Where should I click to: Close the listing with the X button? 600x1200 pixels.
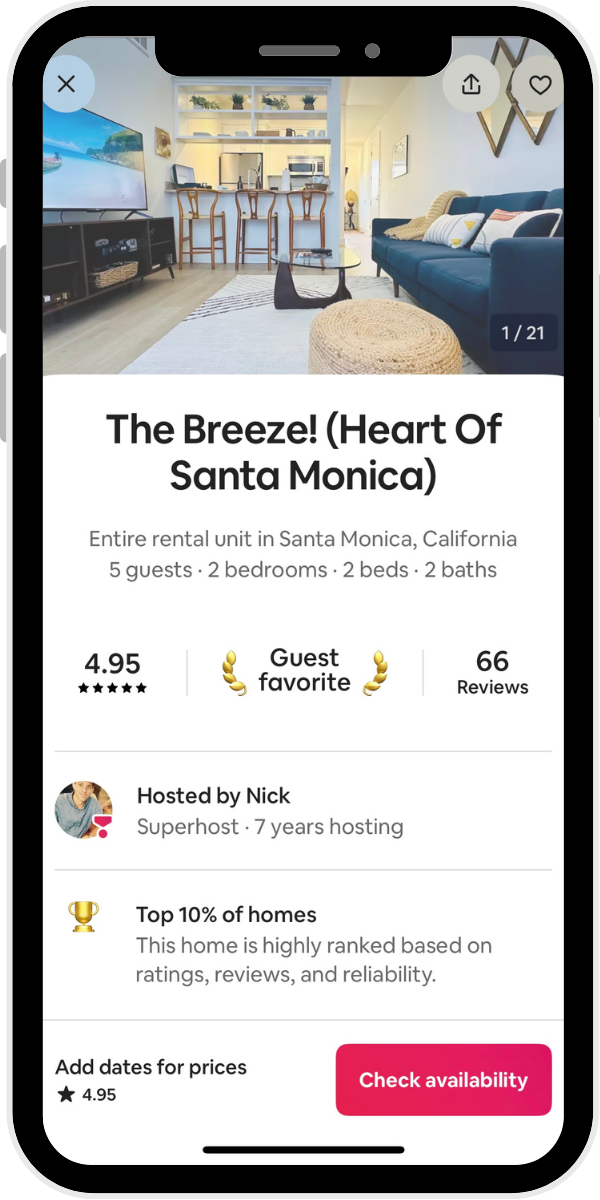(67, 84)
